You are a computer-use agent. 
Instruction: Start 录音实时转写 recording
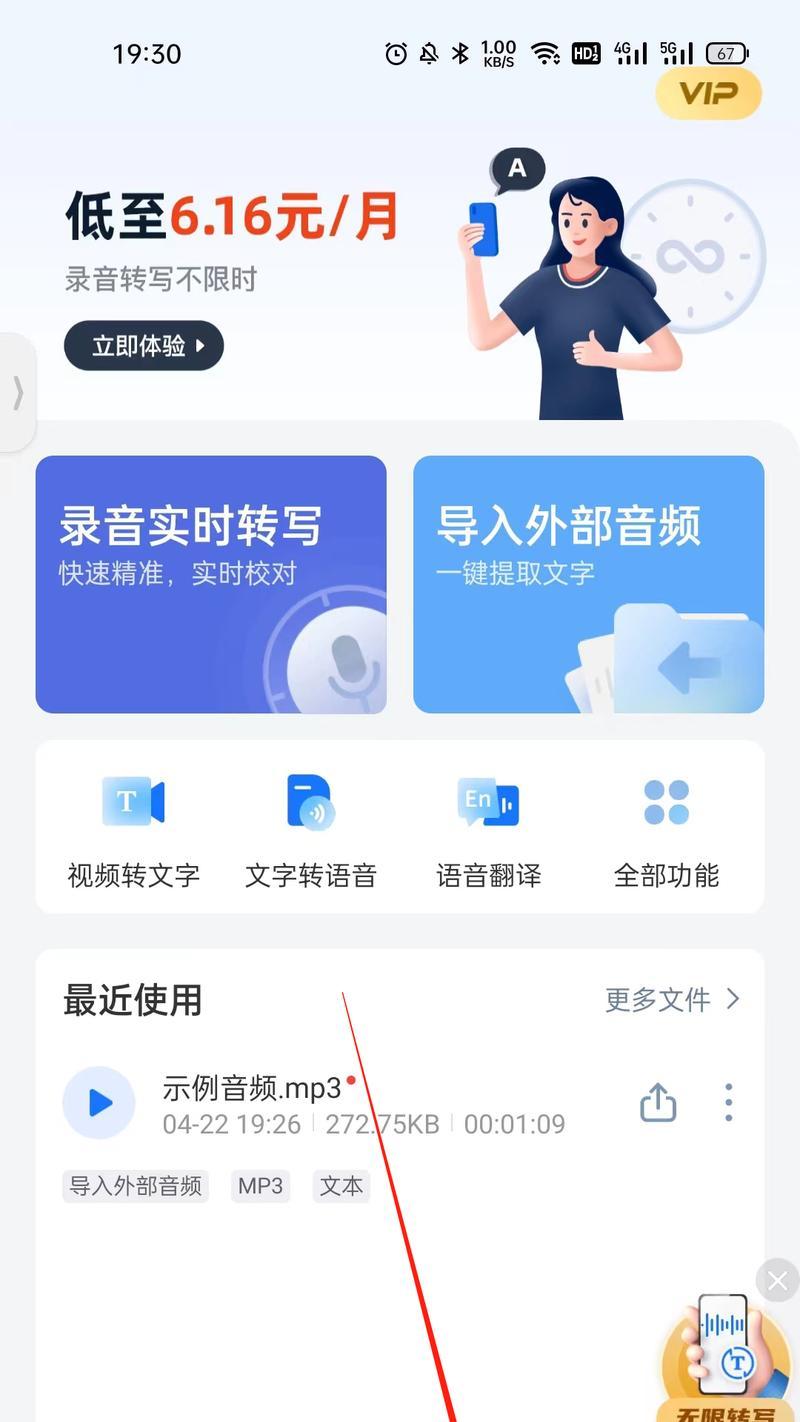click(x=211, y=585)
